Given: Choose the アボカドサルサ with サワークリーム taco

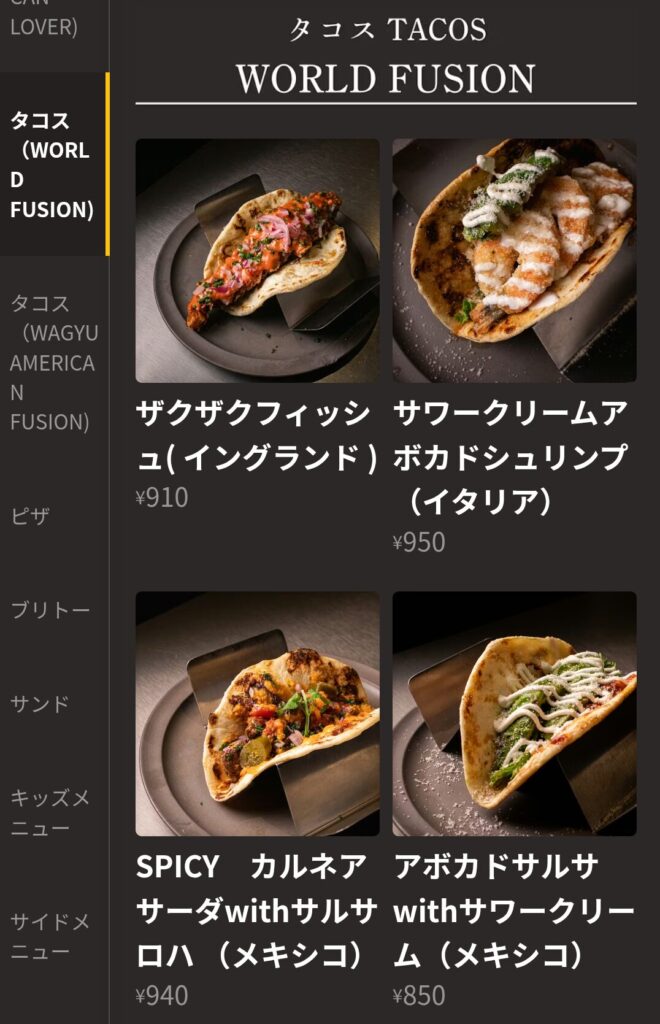Looking at the screenshot, I should pyautogui.click(x=514, y=714).
